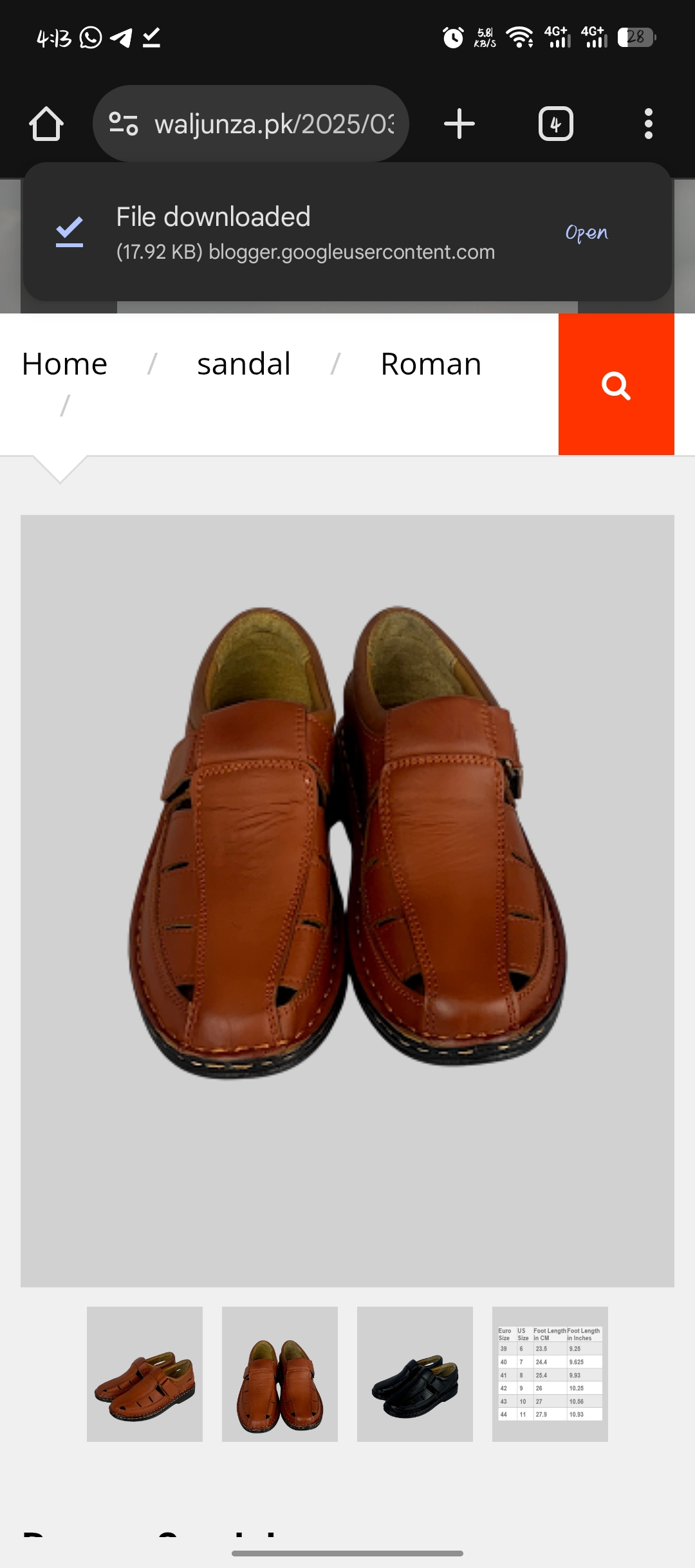The width and height of the screenshot is (695, 1568).
Task: Select the sandal breadcrumb category
Action: tap(243, 362)
